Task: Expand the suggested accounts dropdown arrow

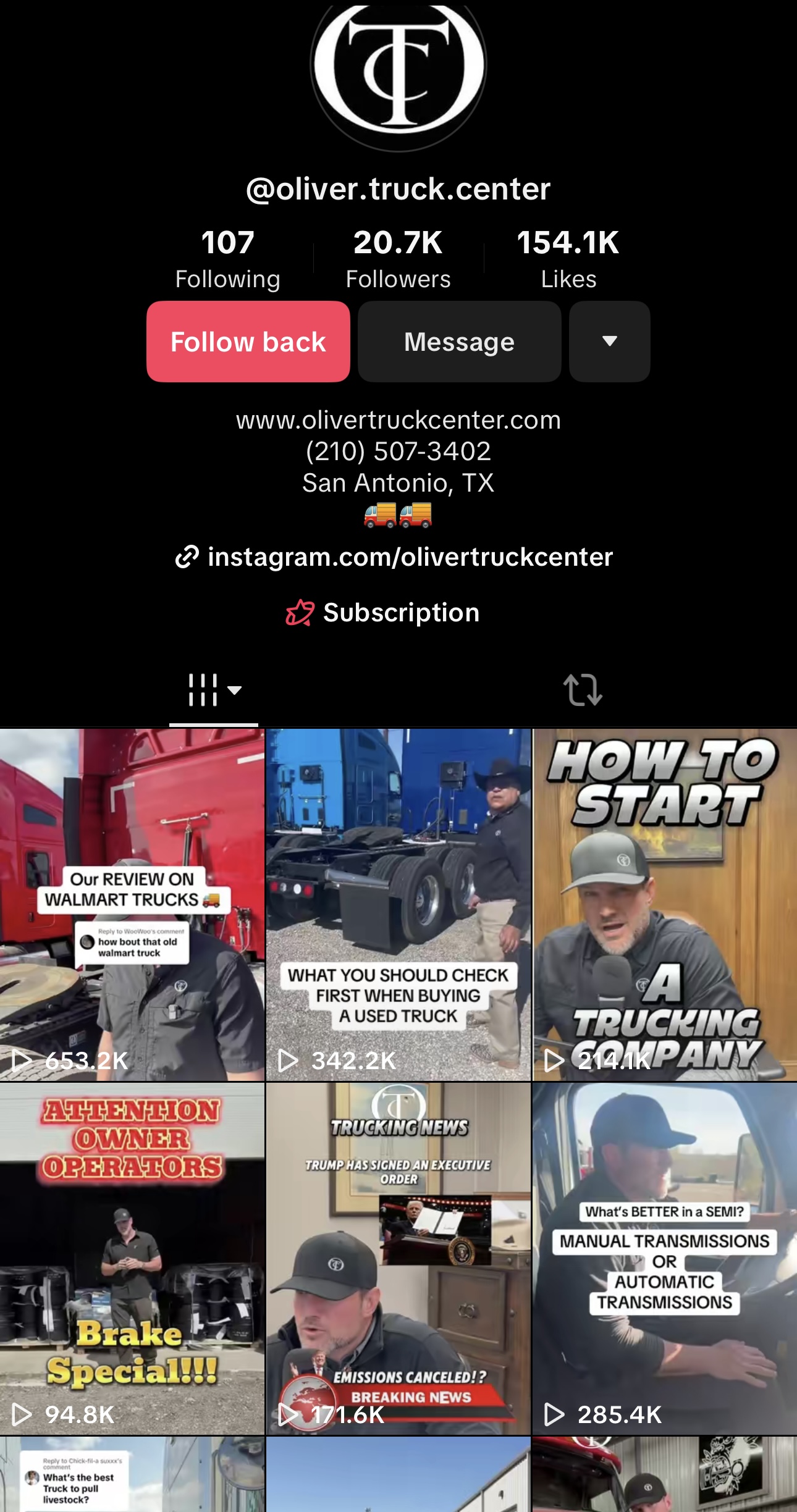Action: click(609, 342)
